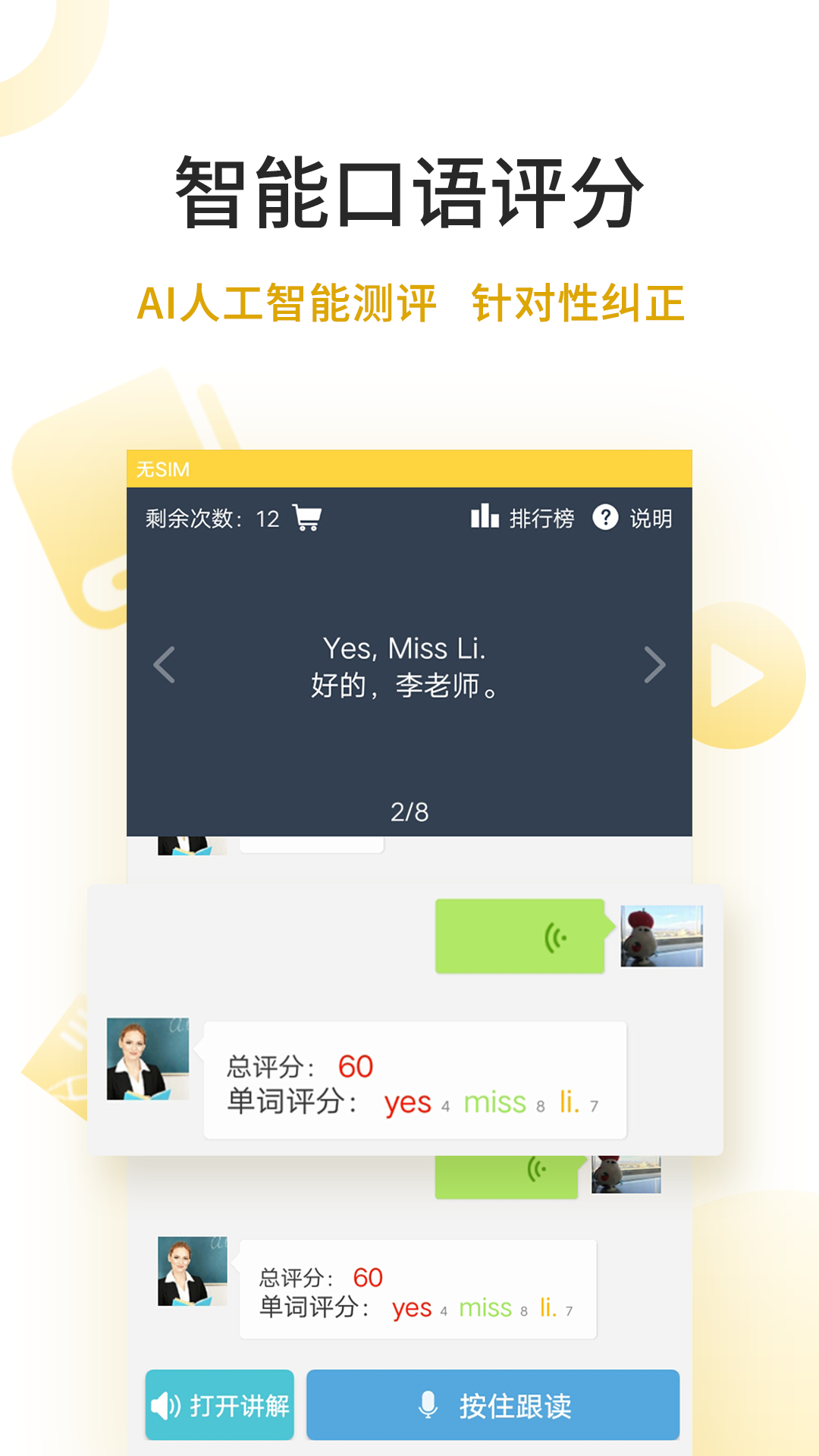Click the microphone icon on 按住跟读

(x=430, y=1402)
